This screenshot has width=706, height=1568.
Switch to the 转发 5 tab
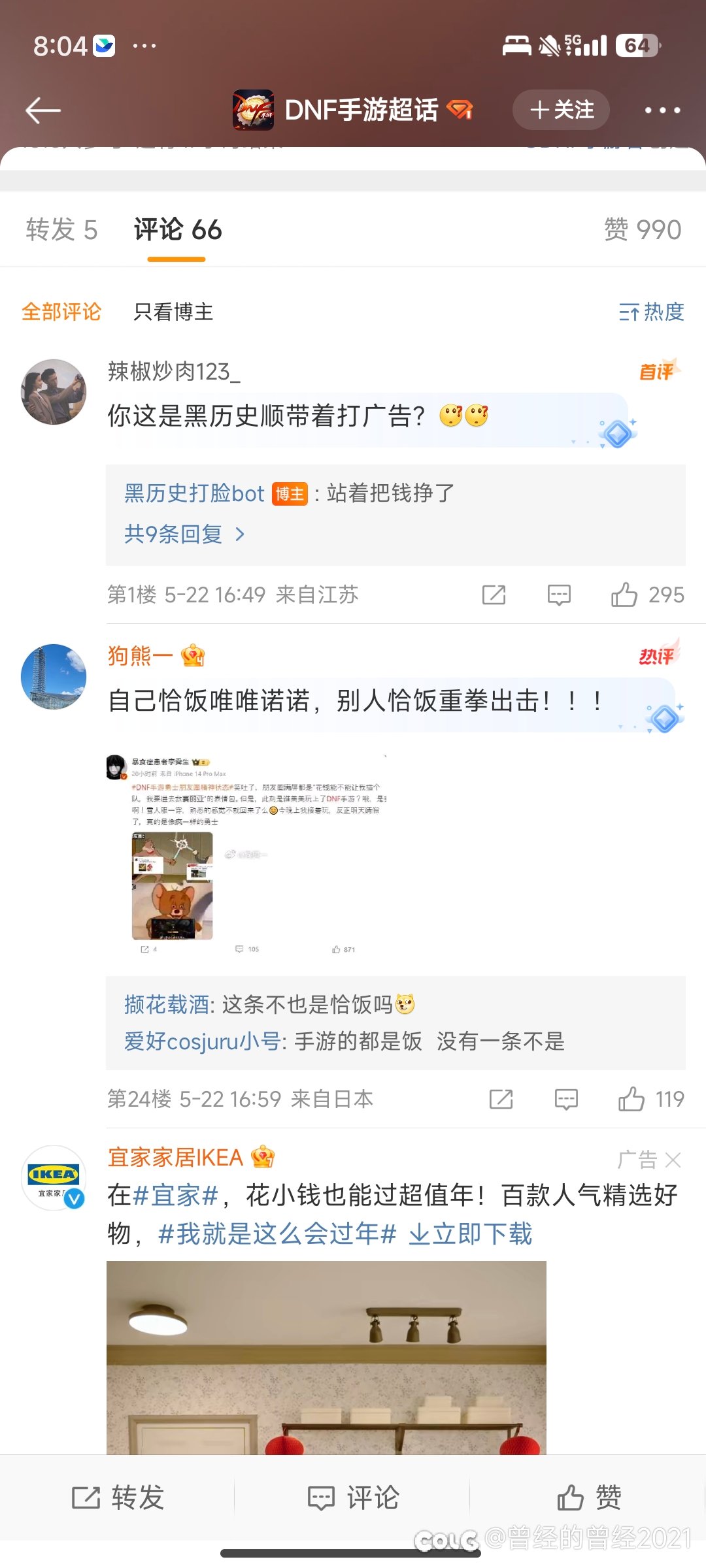[61, 230]
